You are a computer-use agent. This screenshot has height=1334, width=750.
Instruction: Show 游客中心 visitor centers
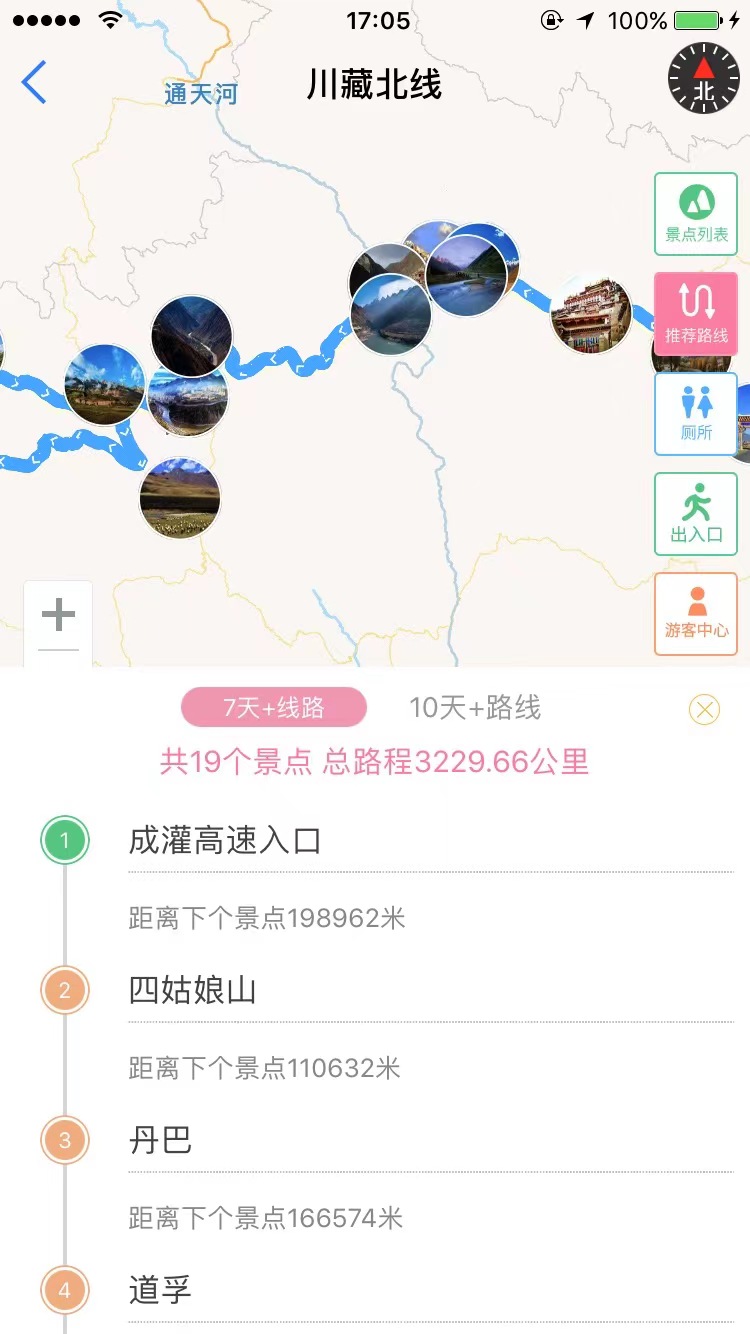click(x=696, y=613)
